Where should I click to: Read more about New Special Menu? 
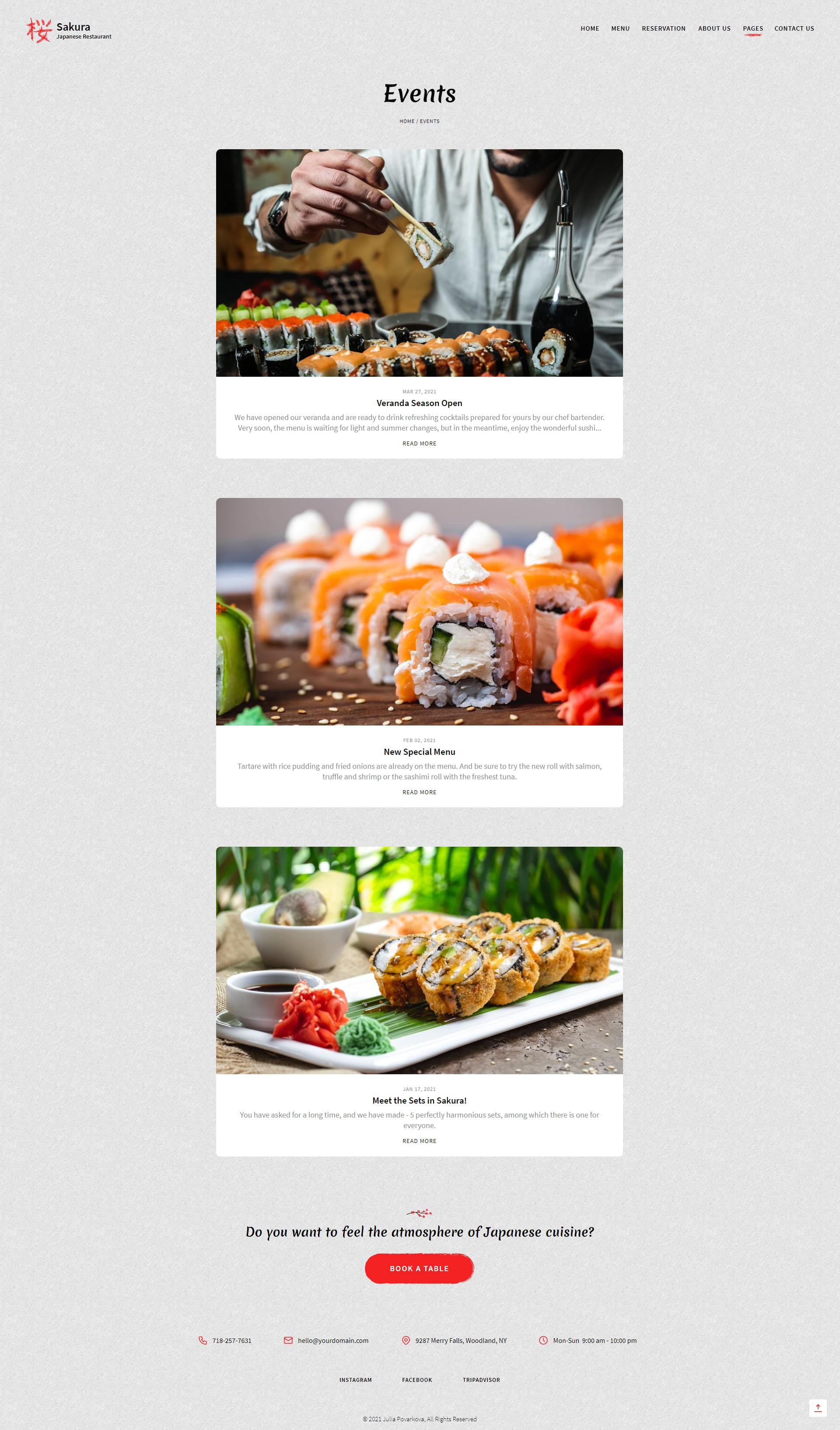click(419, 792)
